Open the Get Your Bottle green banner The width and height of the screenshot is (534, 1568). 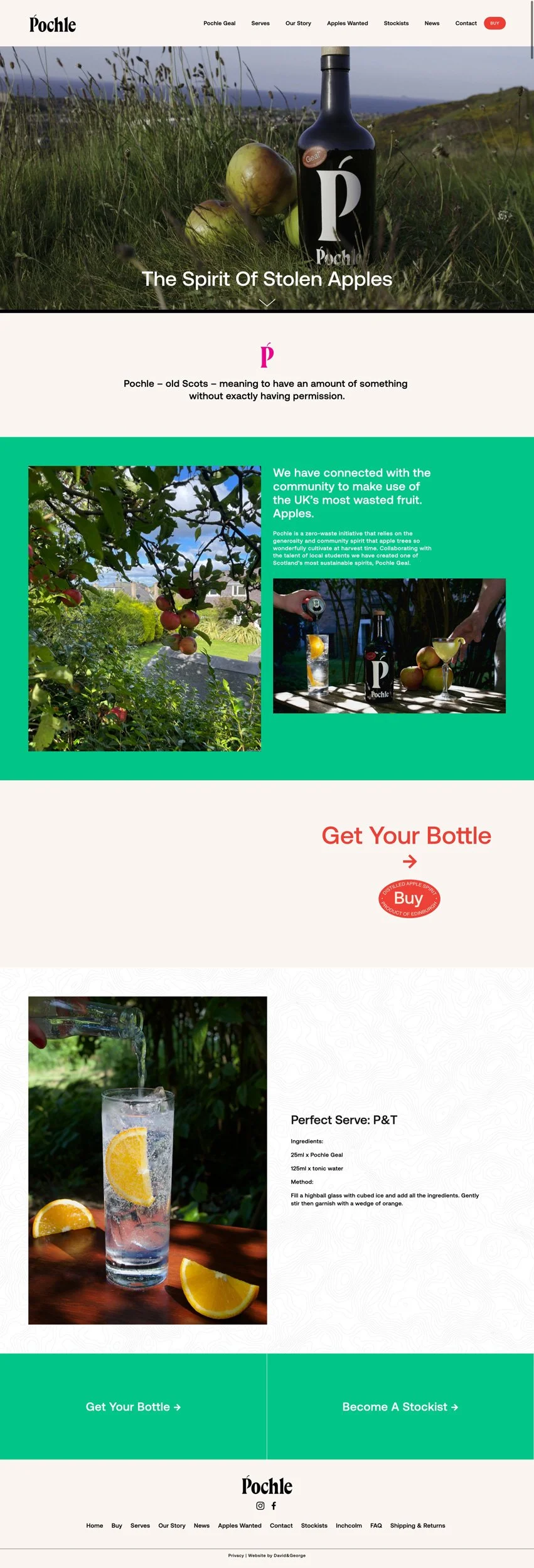click(x=133, y=1406)
